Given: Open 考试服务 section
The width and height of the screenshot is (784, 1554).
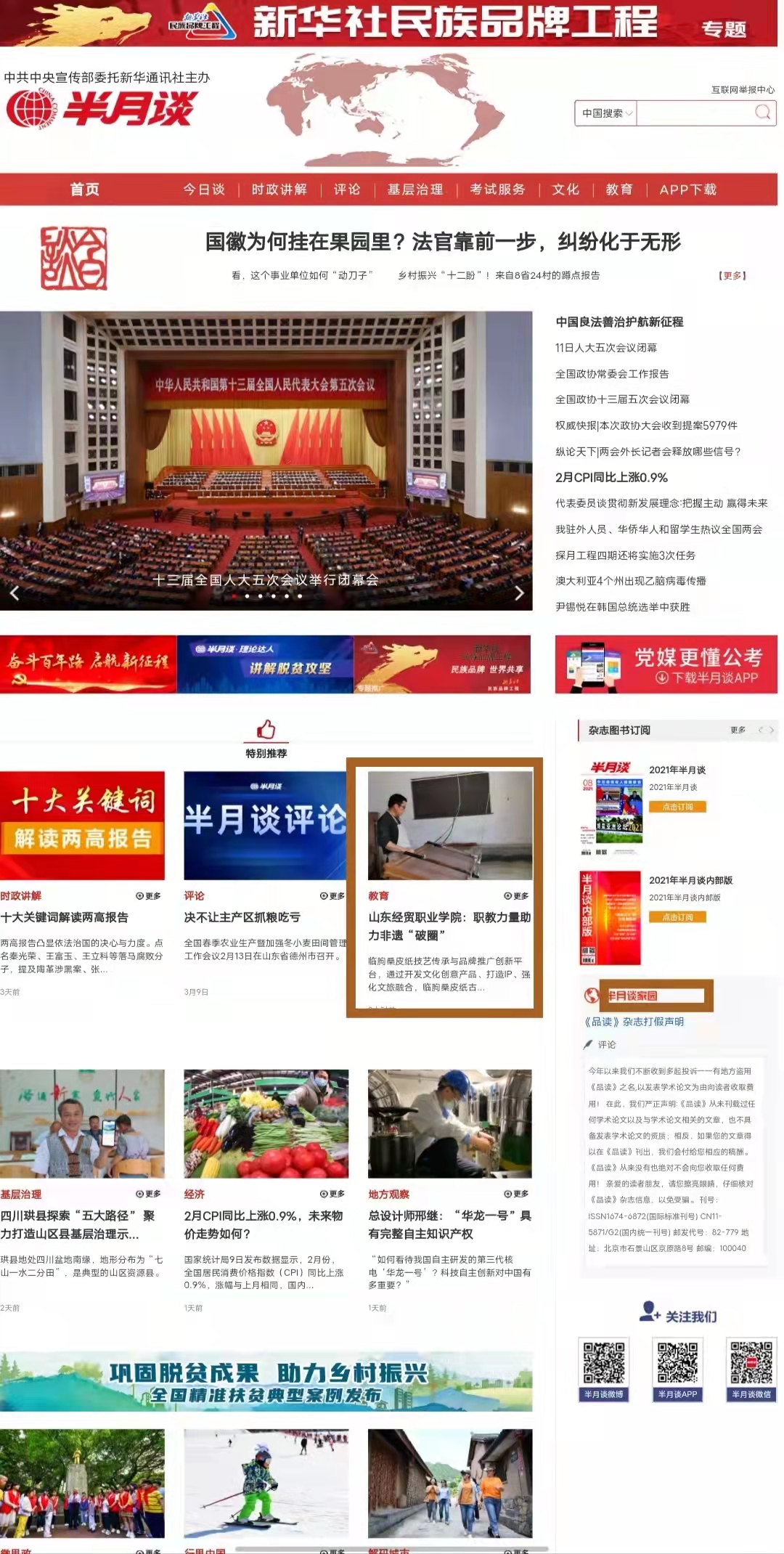Looking at the screenshot, I should click(x=497, y=190).
